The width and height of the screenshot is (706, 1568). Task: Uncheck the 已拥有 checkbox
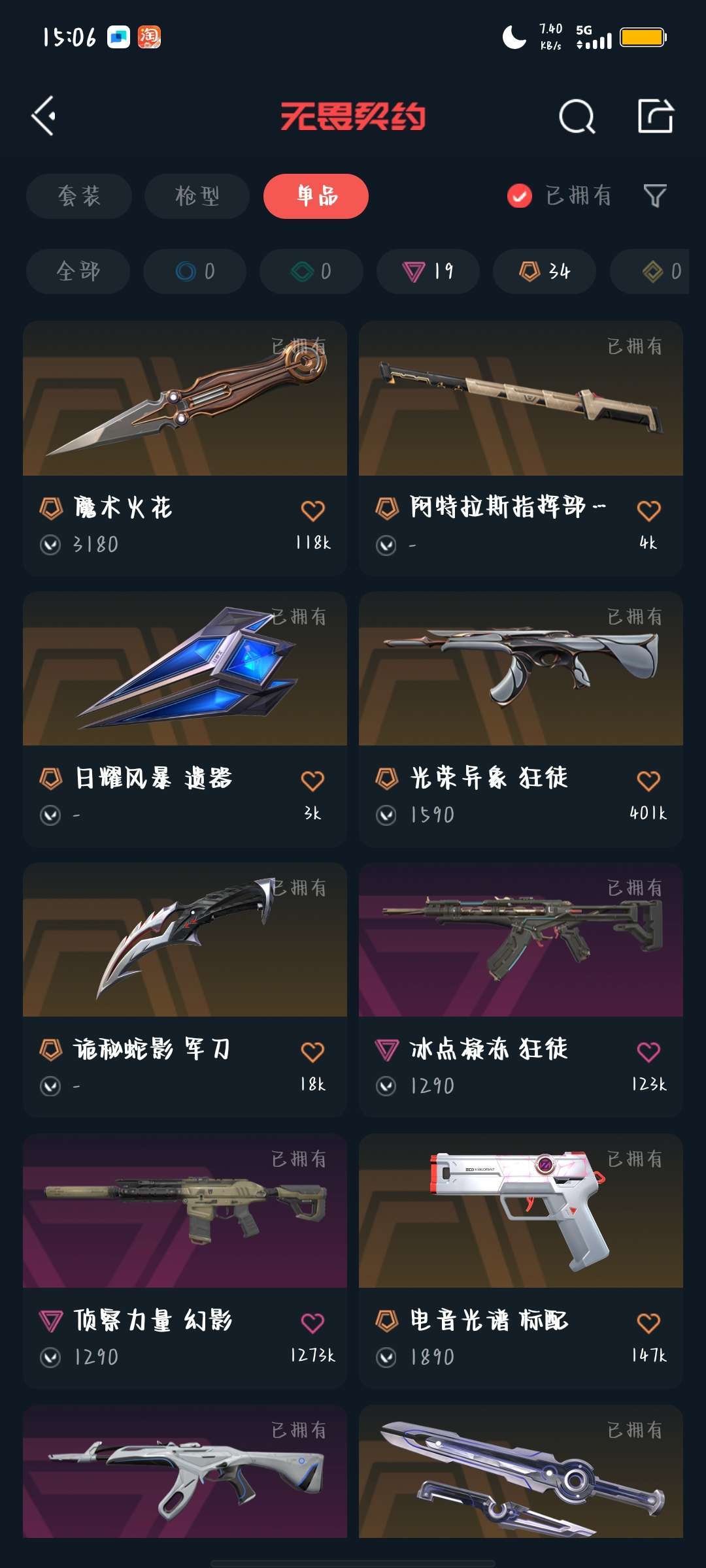[x=520, y=196]
